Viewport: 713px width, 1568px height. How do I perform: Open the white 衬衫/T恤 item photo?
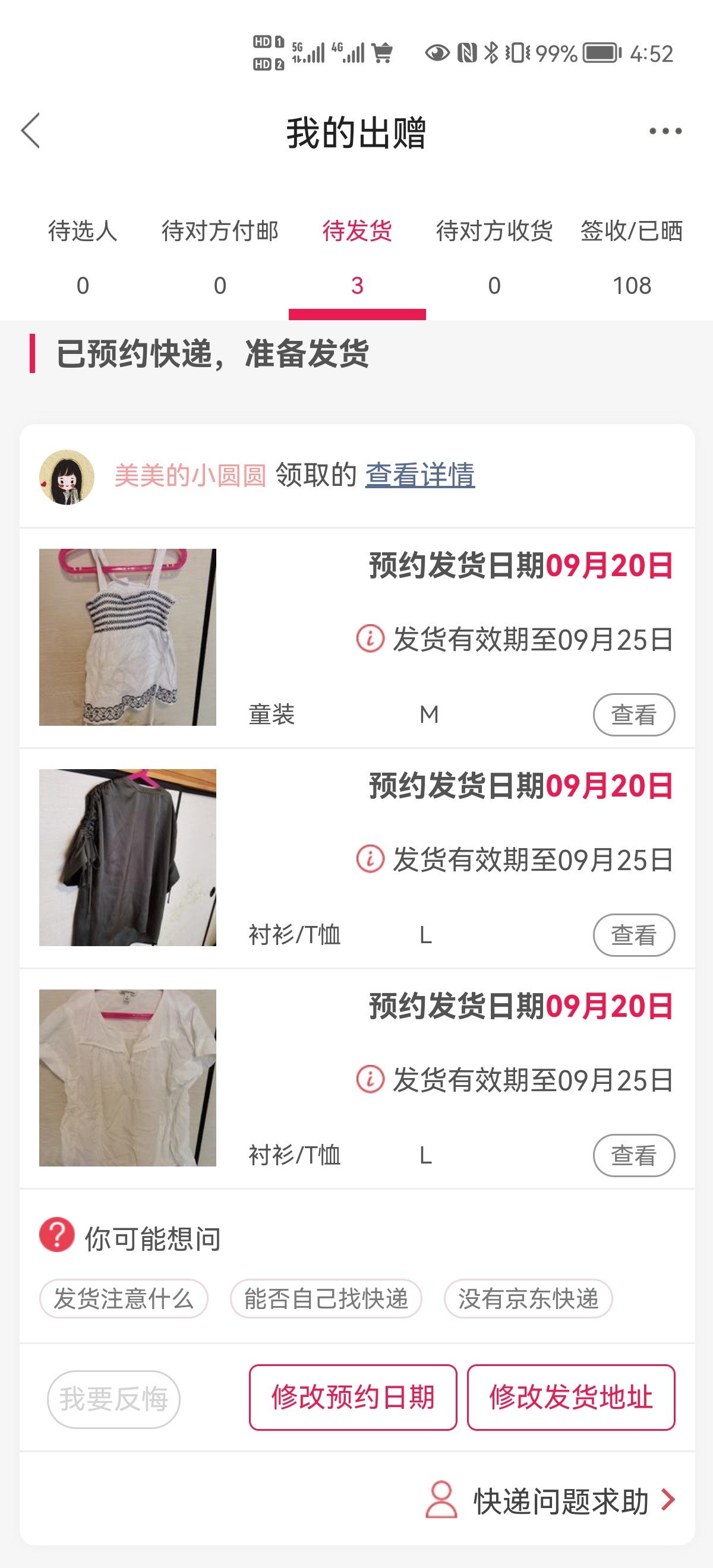click(127, 1077)
